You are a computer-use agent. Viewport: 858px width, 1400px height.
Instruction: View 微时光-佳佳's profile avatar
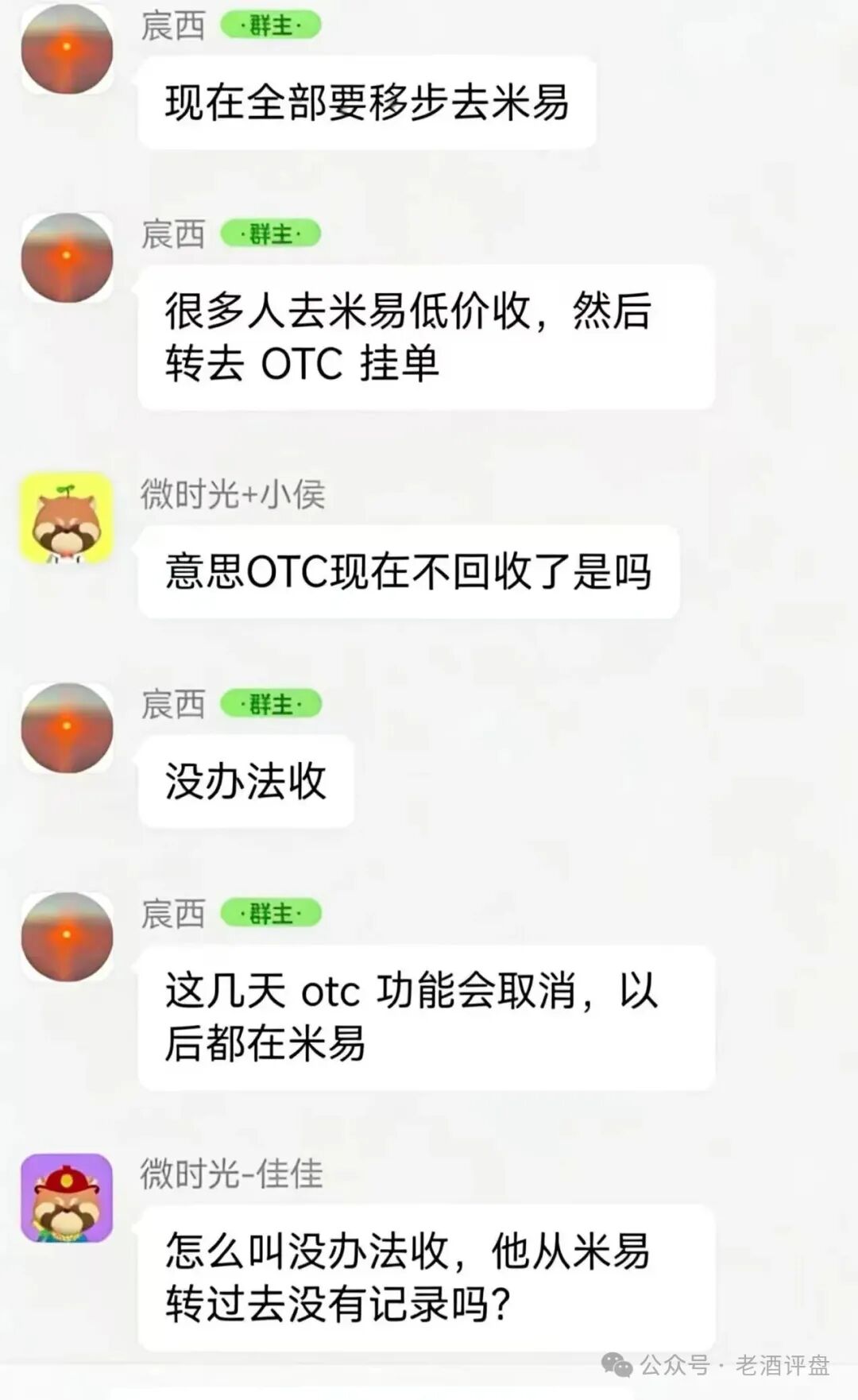pyautogui.click(x=67, y=1197)
